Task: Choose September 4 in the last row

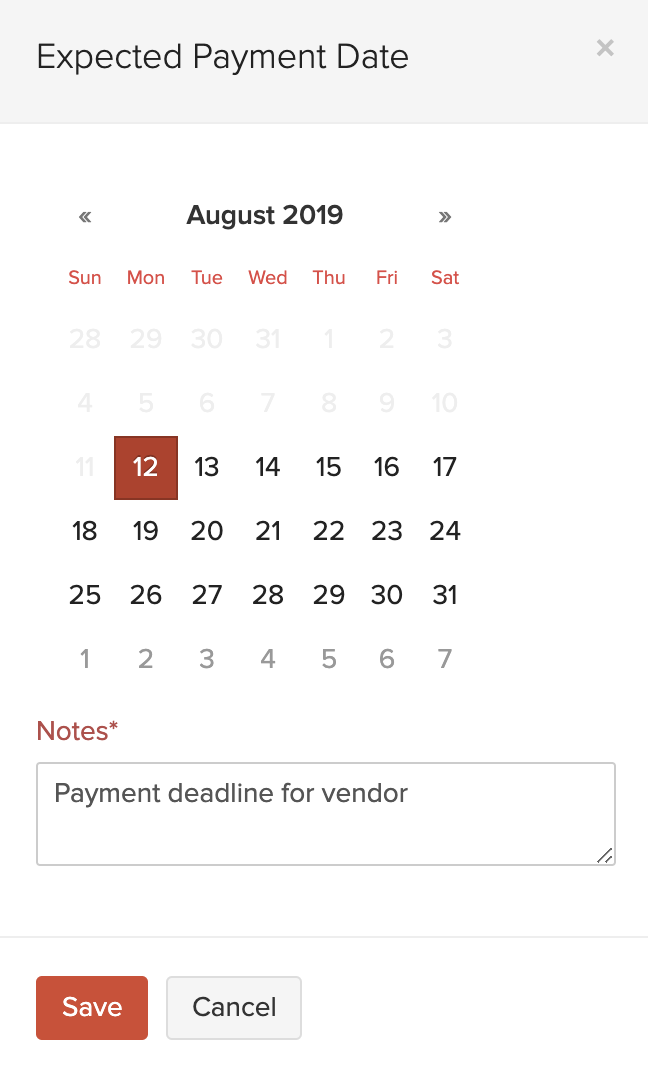Action: click(268, 659)
